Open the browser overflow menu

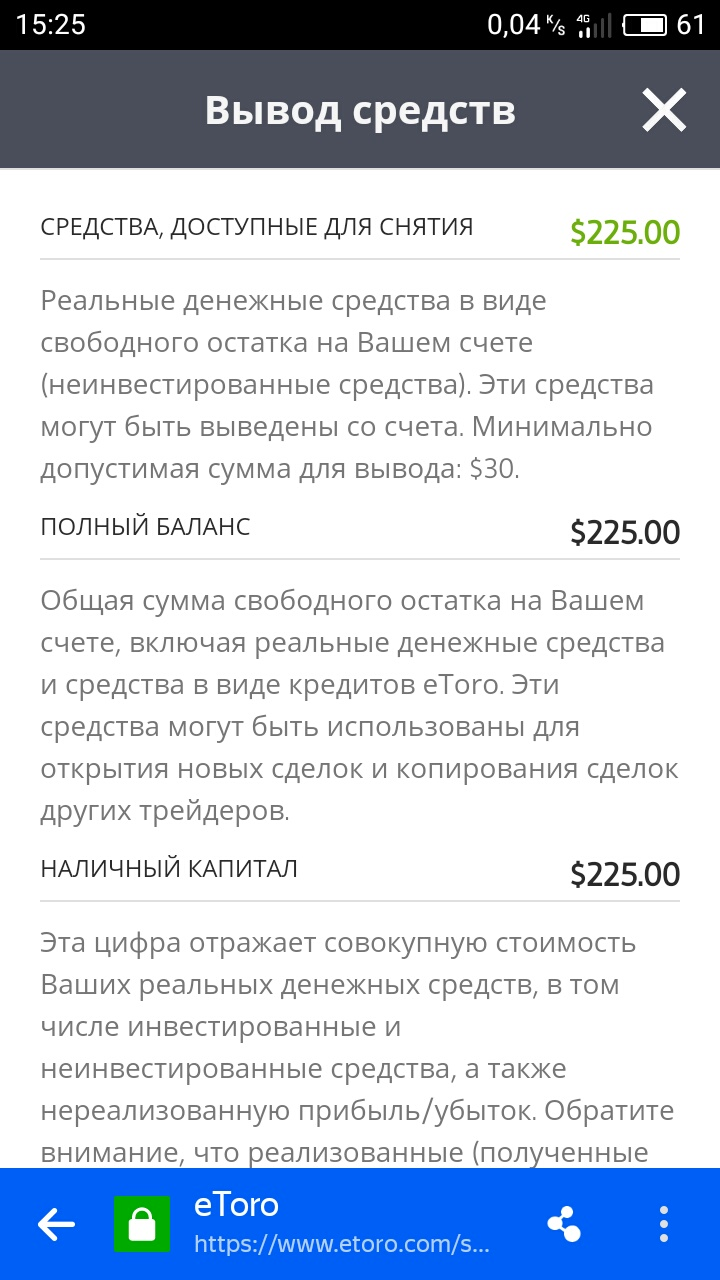[662, 1224]
